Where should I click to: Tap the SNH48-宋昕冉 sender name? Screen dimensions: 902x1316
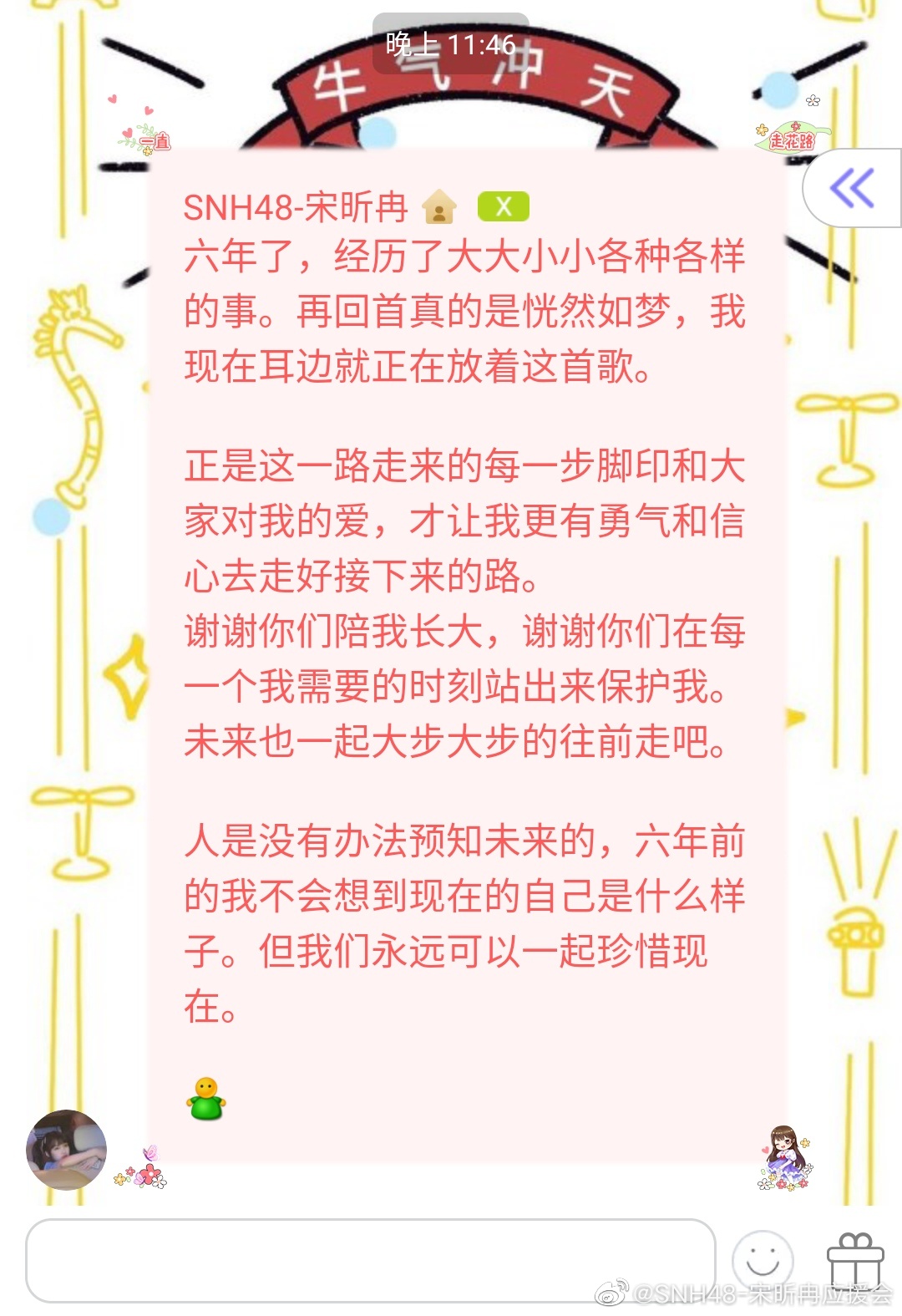click(x=295, y=207)
